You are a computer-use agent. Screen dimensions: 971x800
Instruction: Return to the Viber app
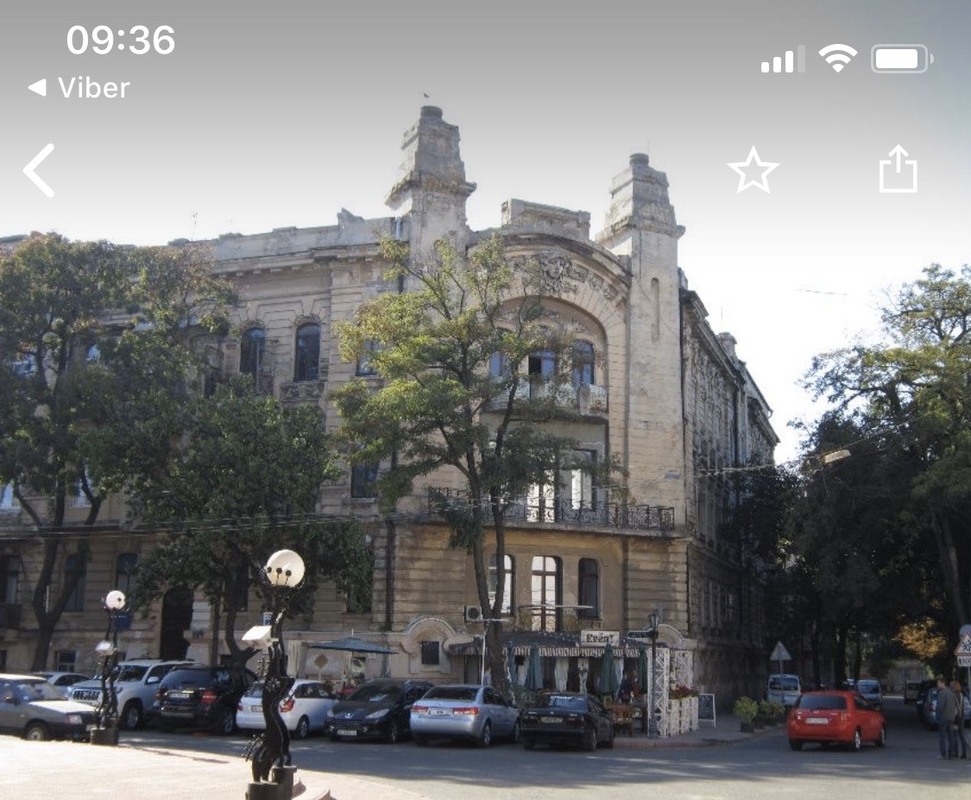79,88
